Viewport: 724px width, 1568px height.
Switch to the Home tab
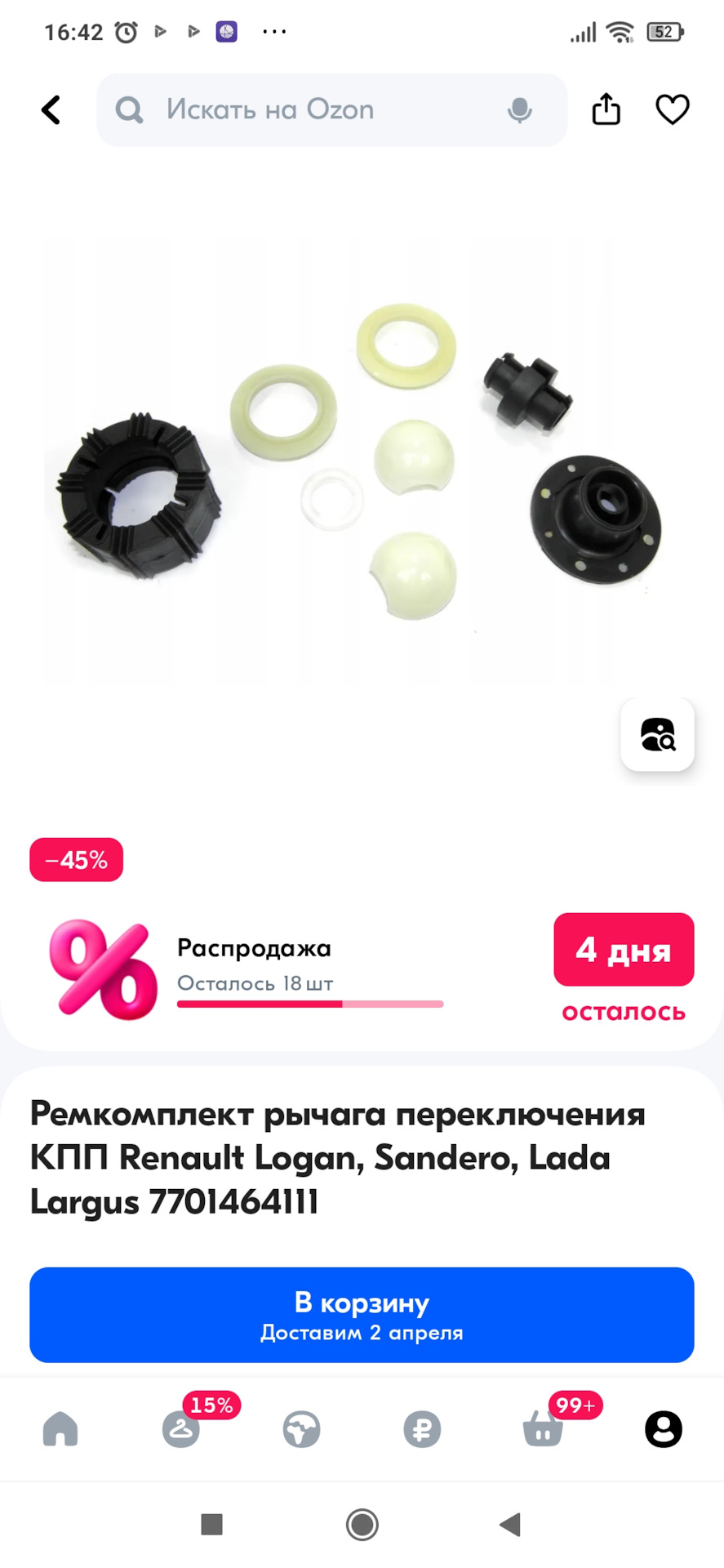coord(60,1429)
